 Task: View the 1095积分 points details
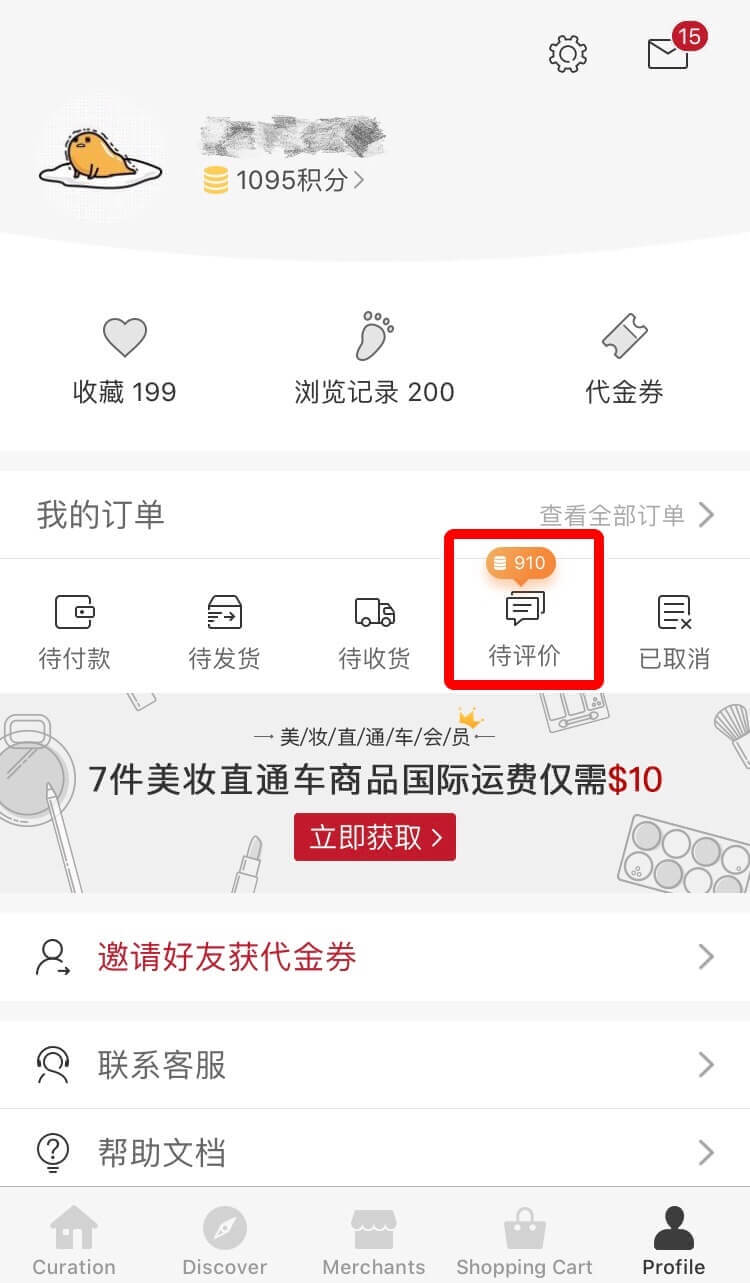[284, 181]
